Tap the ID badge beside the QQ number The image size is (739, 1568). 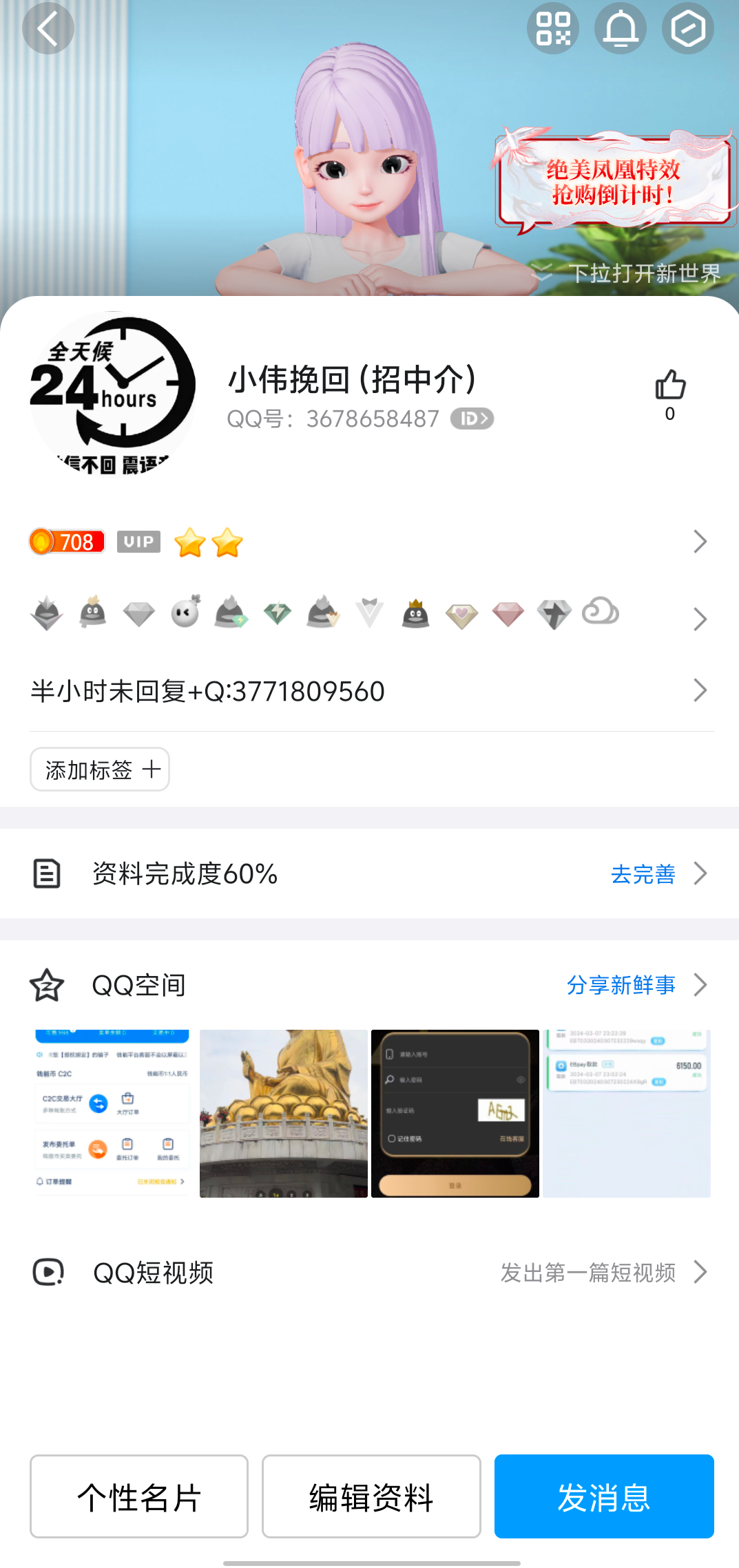click(x=472, y=419)
